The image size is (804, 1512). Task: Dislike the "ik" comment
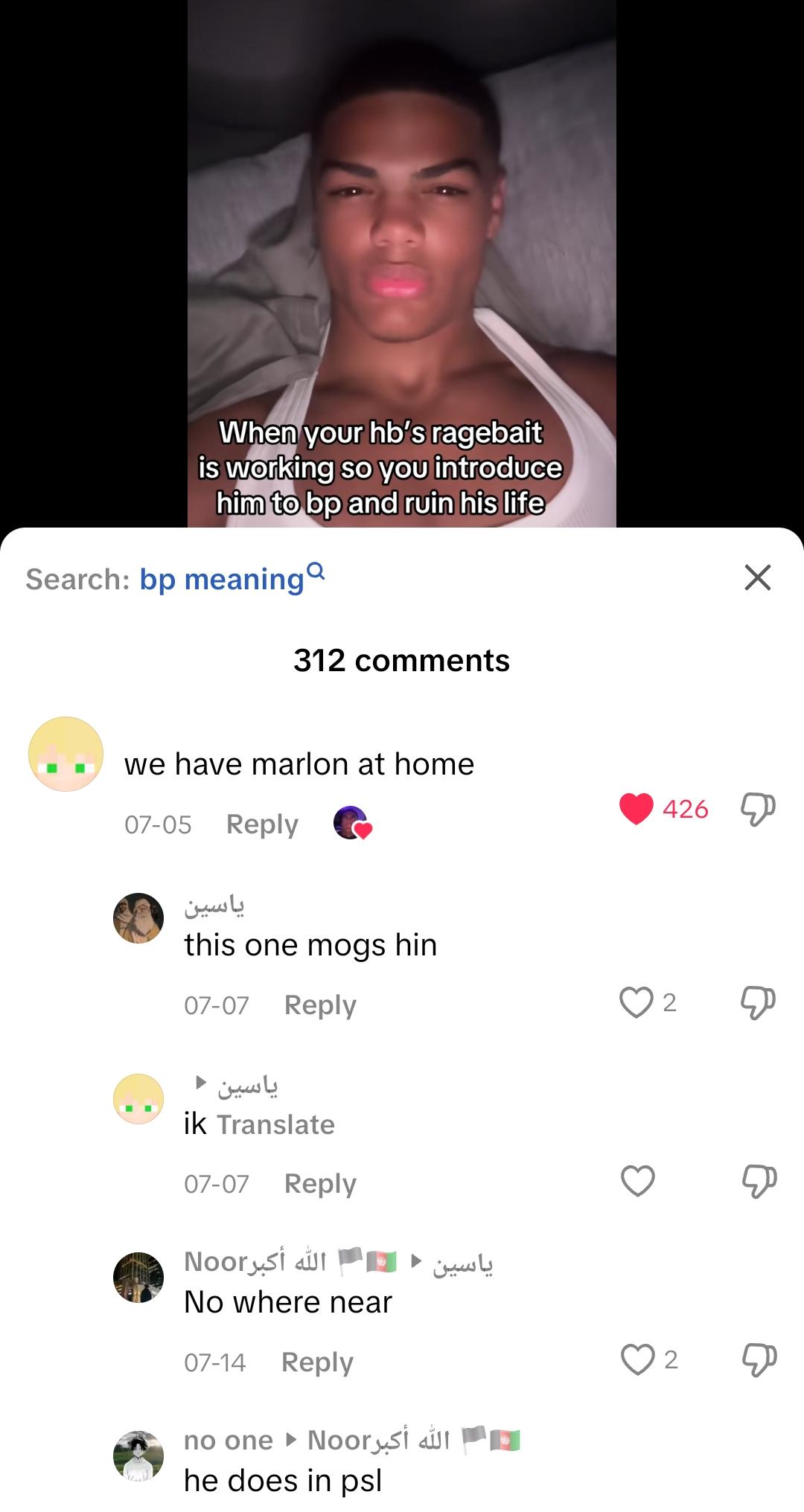759,1181
